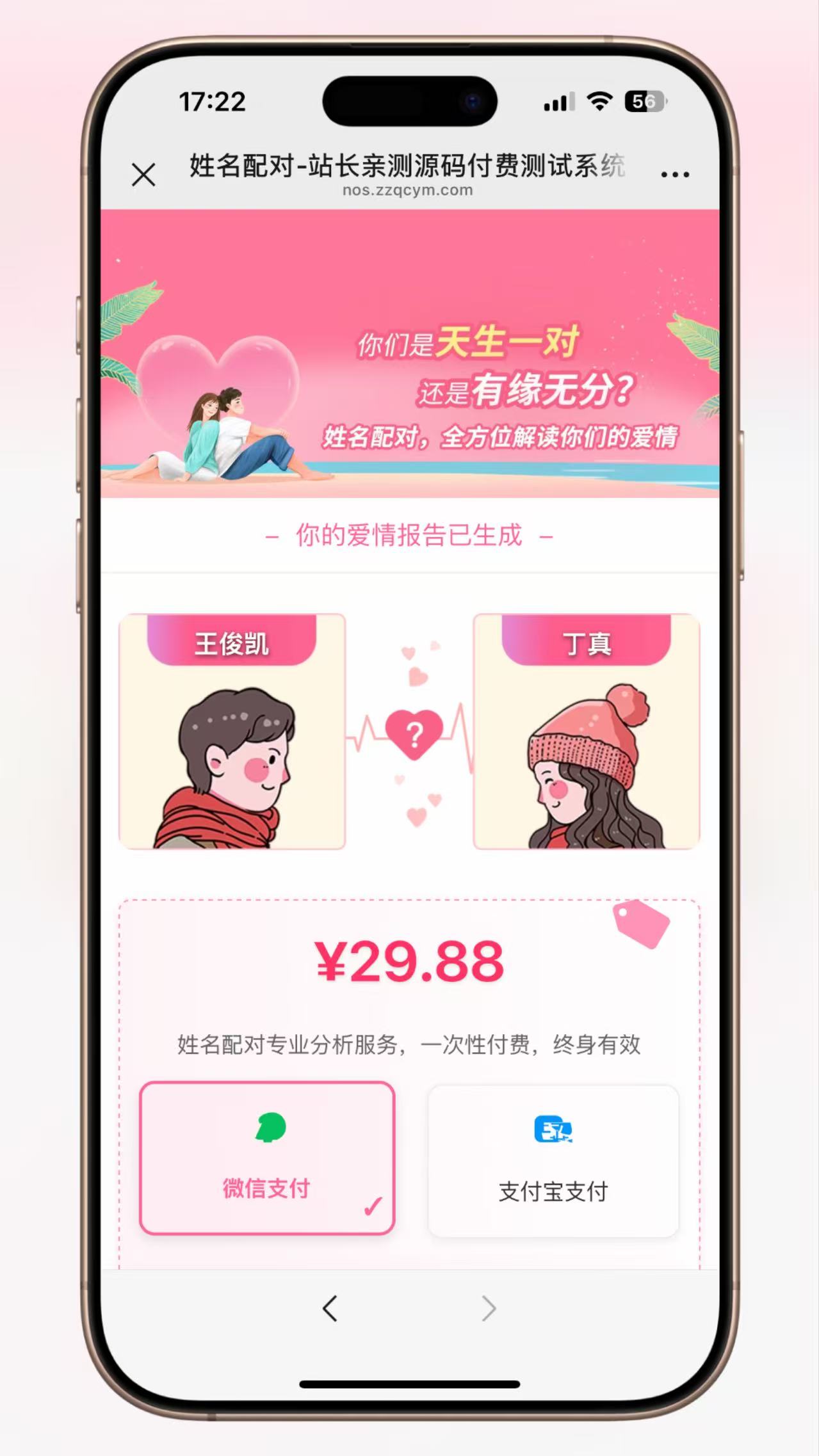Open the three-dot overflow menu
Screen dimensions: 819x1456
click(675, 173)
